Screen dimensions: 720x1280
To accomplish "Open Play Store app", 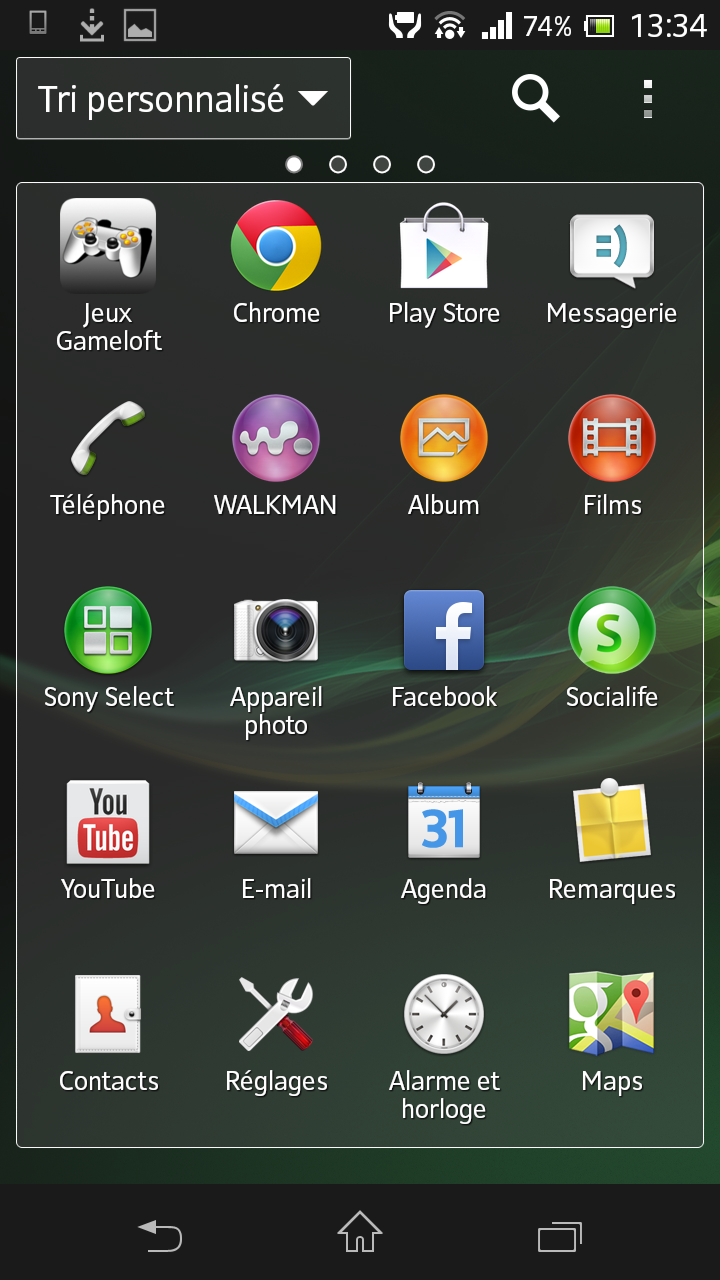I will click(x=444, y=246).
